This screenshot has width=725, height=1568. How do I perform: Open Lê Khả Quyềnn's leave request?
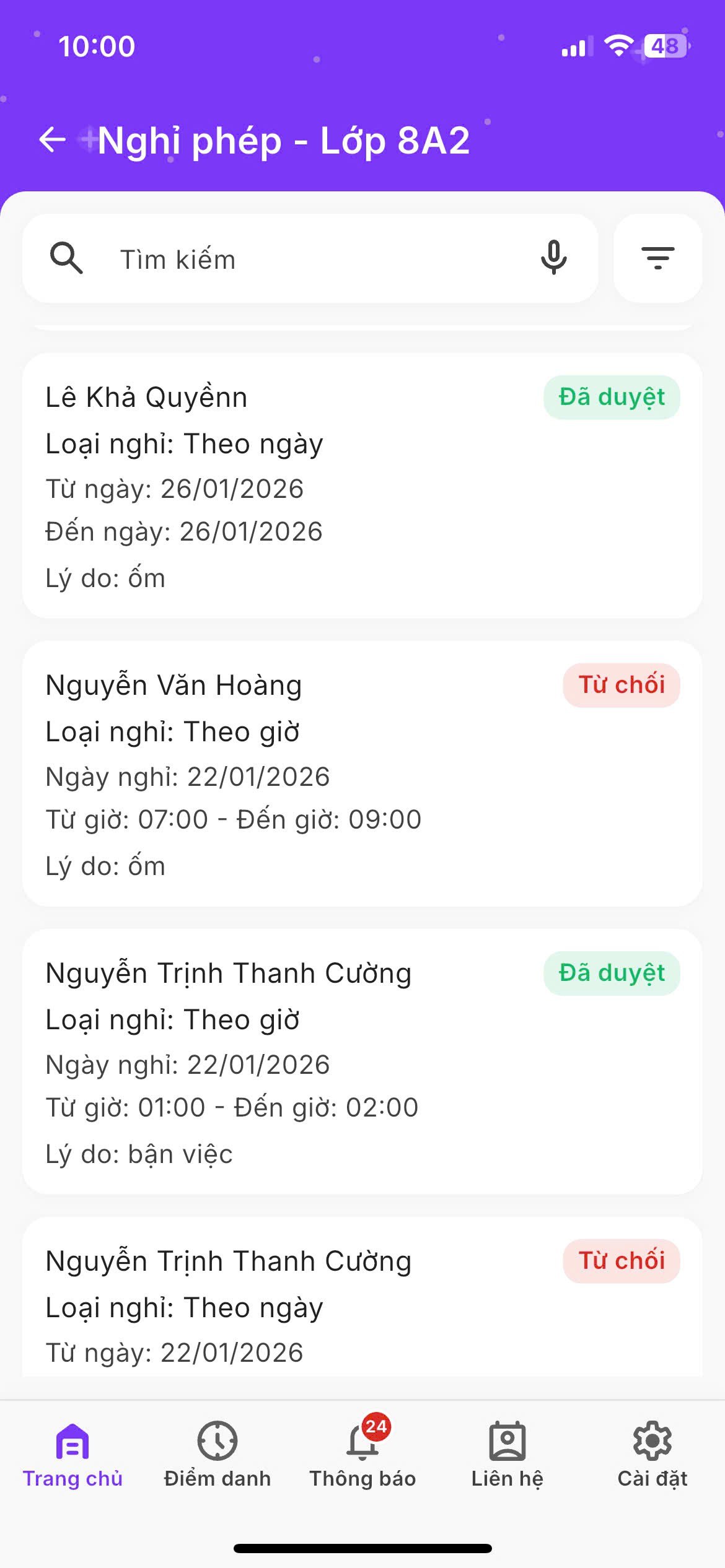pyautogui.click(x=362, y=486)
